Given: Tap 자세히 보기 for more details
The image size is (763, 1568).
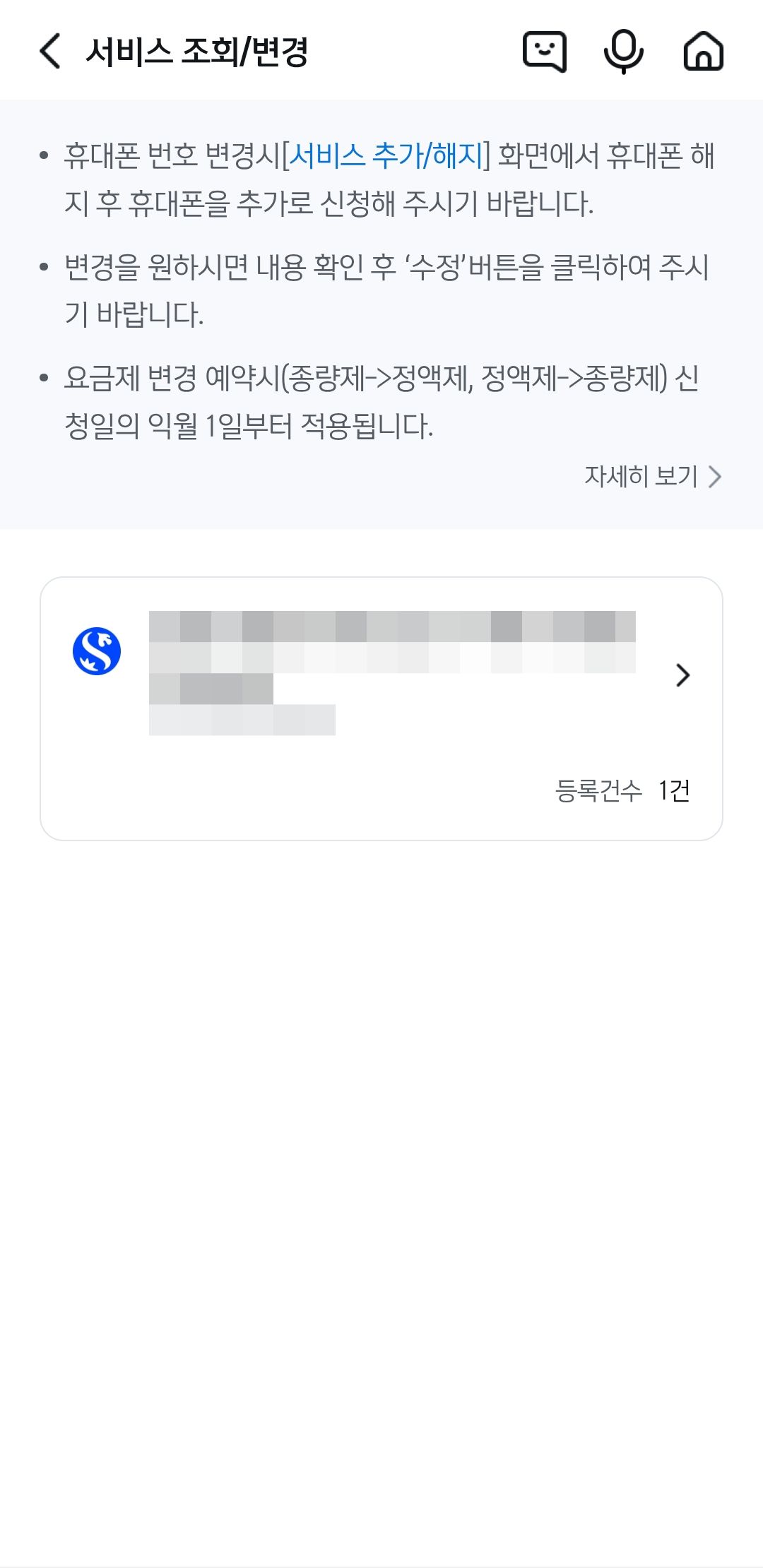Looking at the screenshot, I should (x=651, y=477).
